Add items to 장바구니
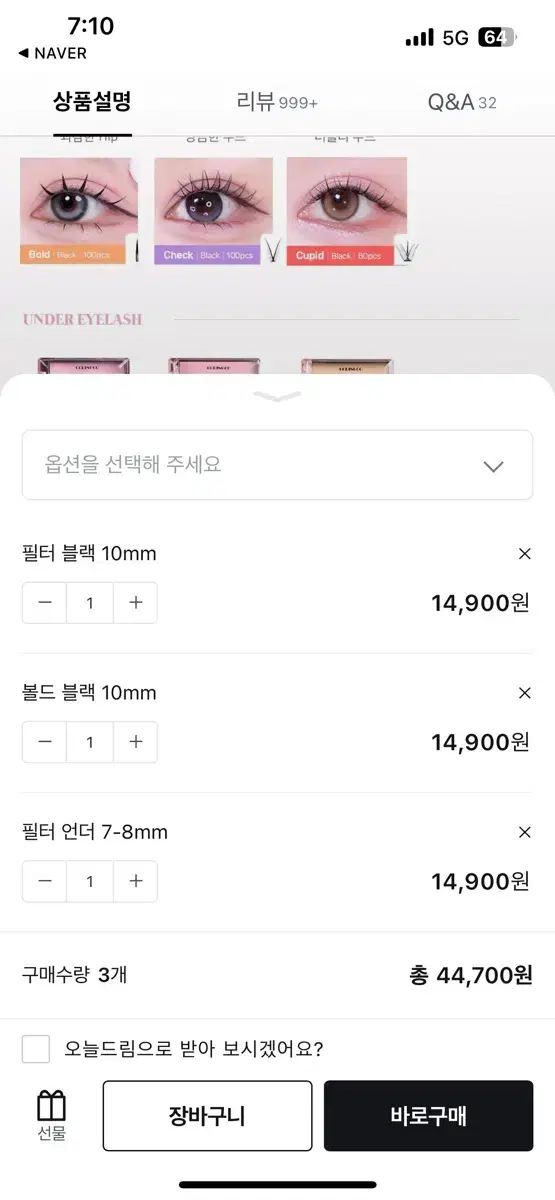 click(x=207, y=1116)
